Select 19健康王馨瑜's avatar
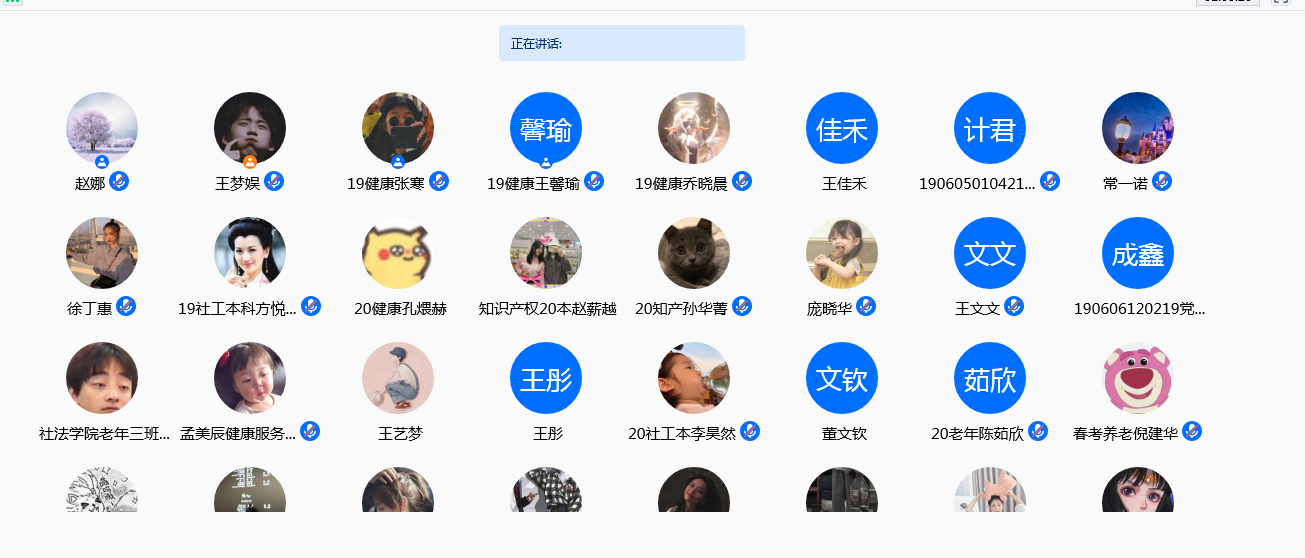This screenshot has height=558, width=1305. tap(546, 128)
